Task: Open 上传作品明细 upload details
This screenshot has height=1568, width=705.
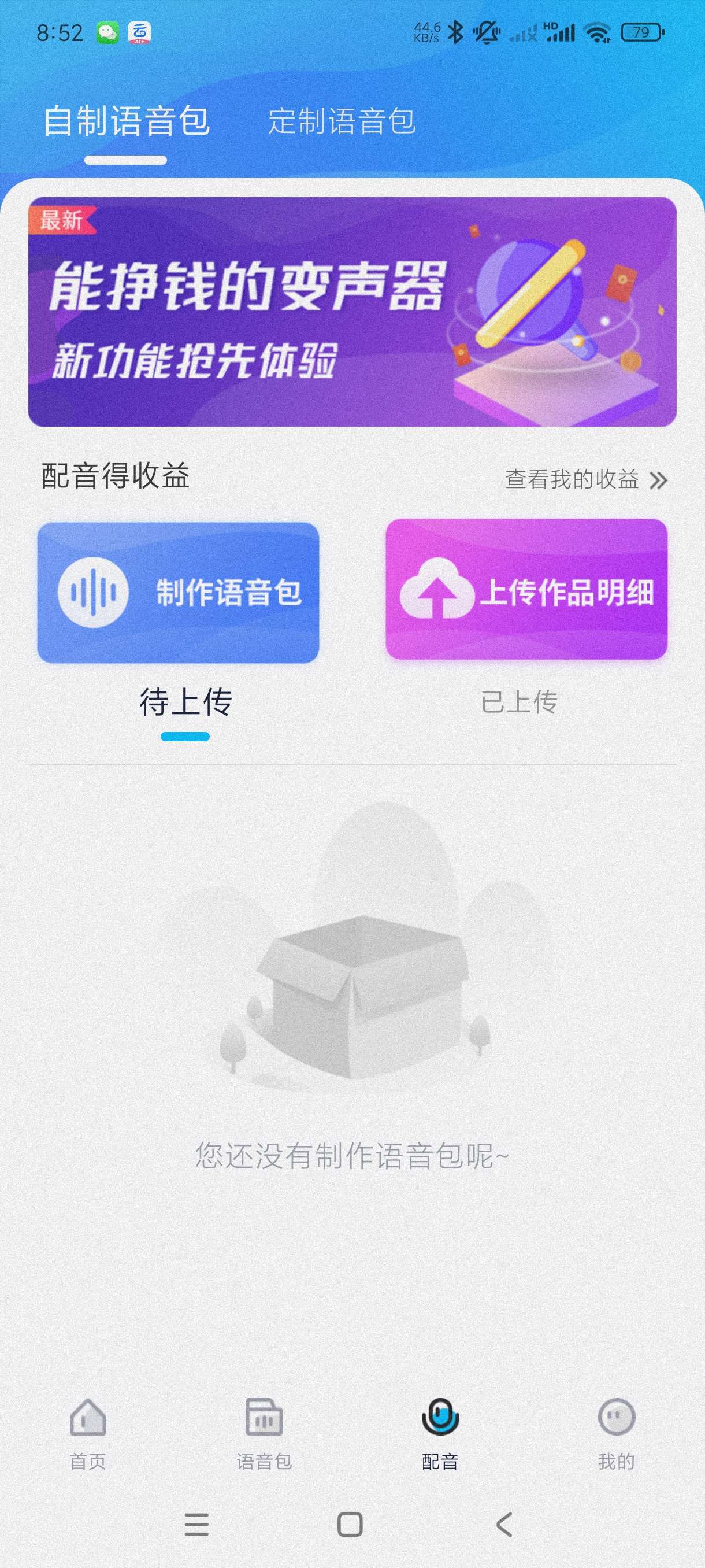Action: click(526, 589)
